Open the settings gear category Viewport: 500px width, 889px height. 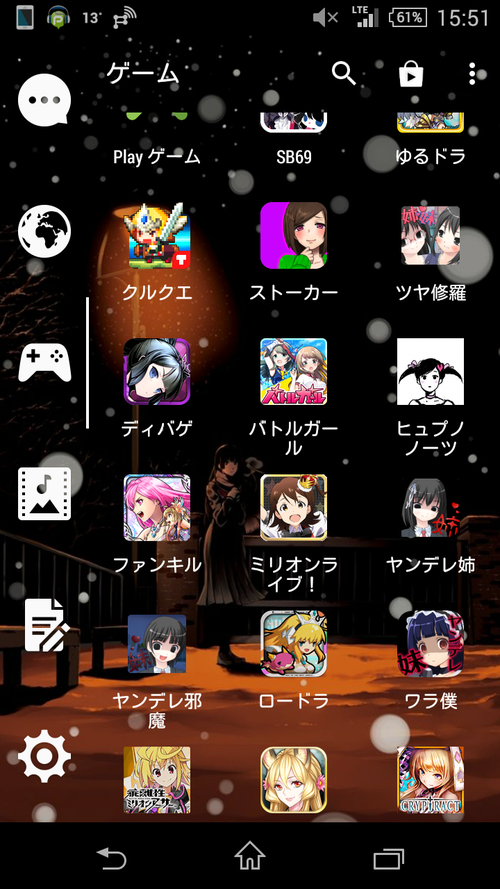tap(44, 756)
